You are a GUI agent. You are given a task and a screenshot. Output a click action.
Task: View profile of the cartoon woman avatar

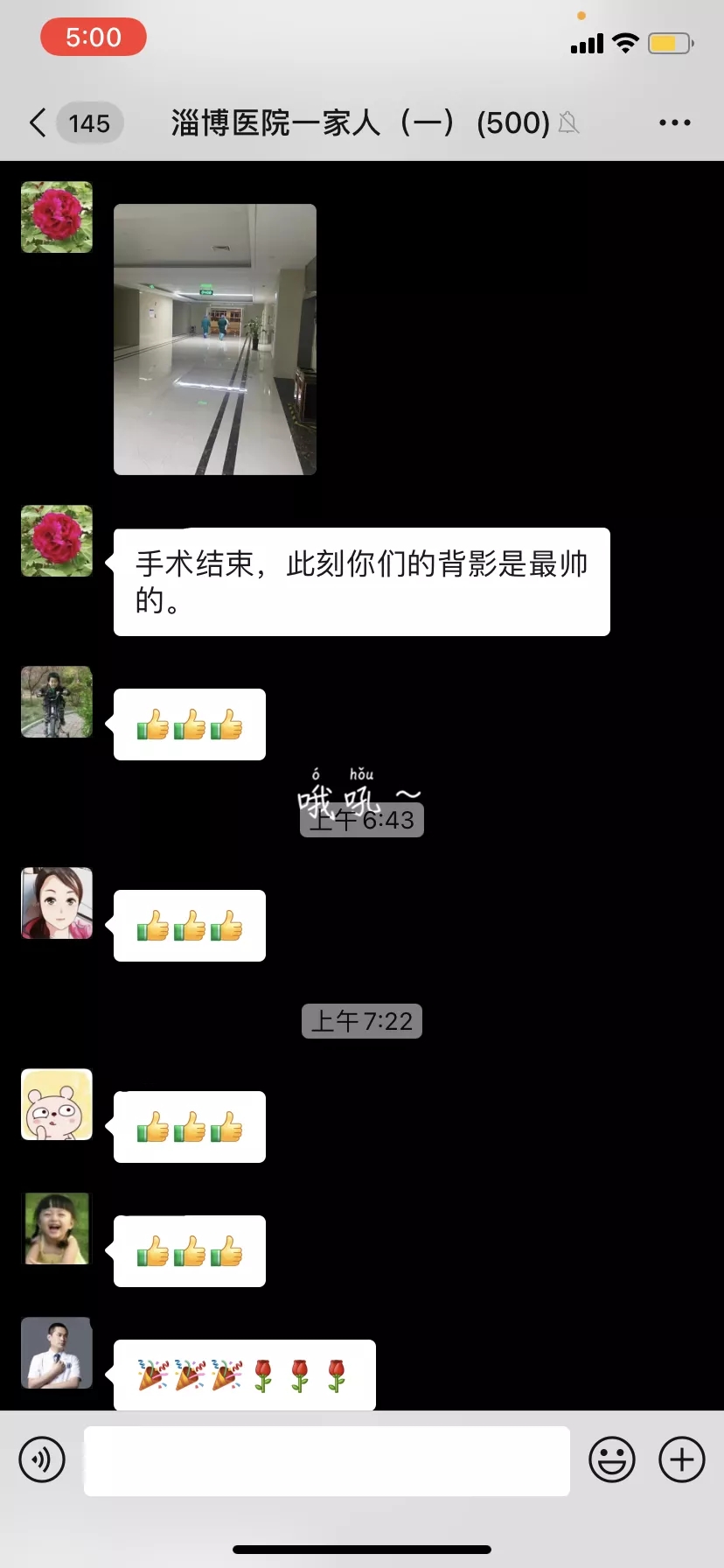point(57,903)
